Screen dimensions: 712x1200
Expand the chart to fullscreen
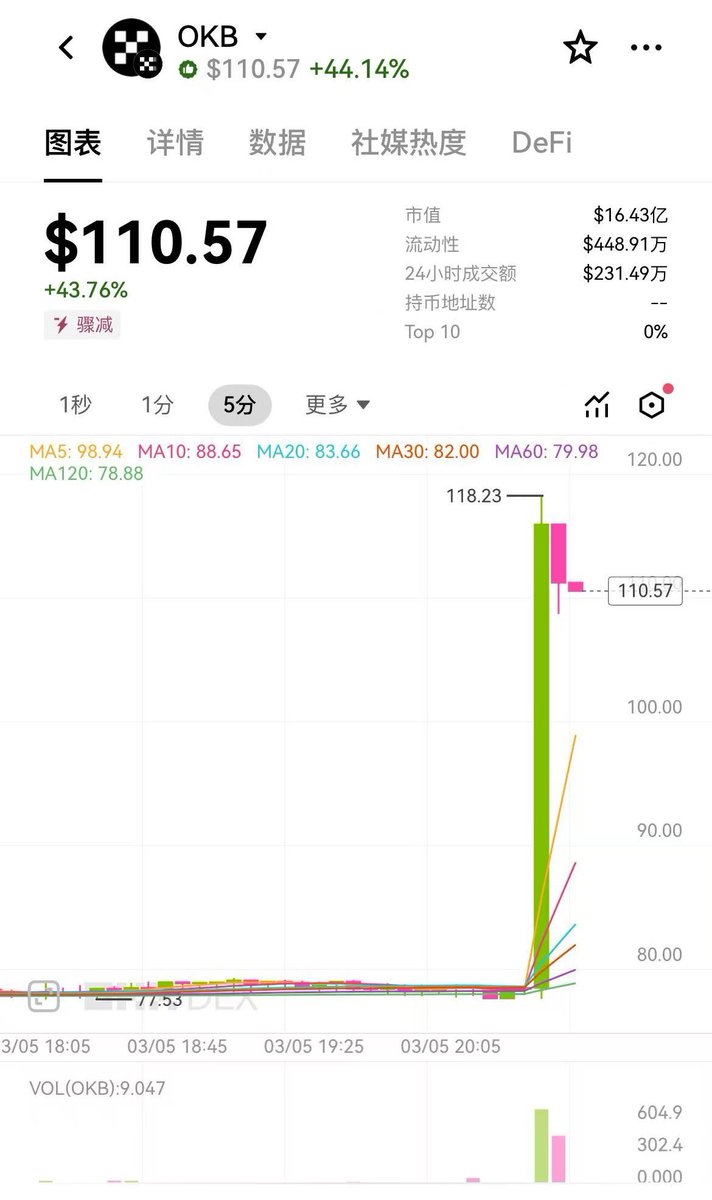click(44, 996)
